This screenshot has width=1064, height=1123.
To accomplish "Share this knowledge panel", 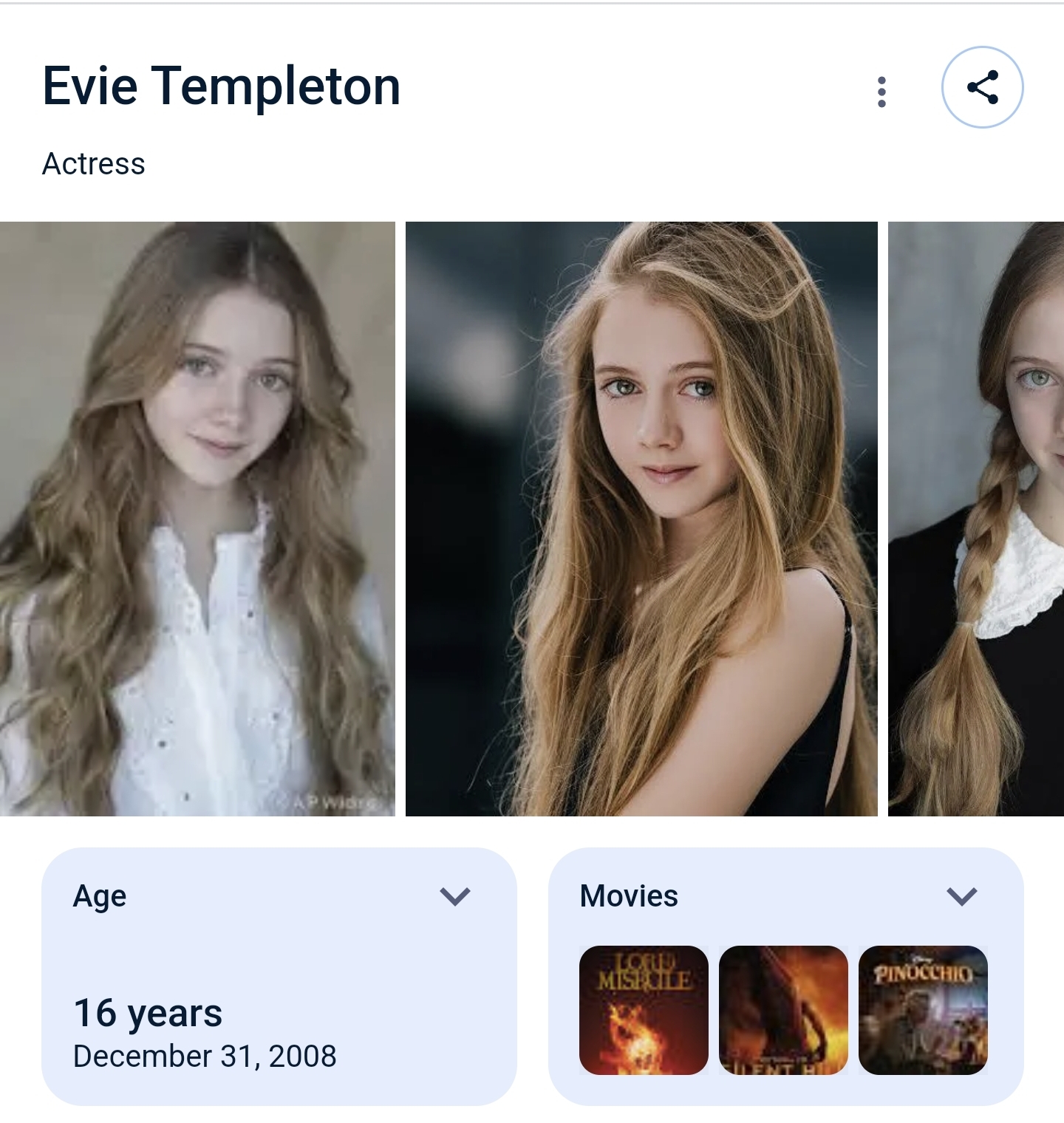I will pyautogui.click(x=982, y=87).
